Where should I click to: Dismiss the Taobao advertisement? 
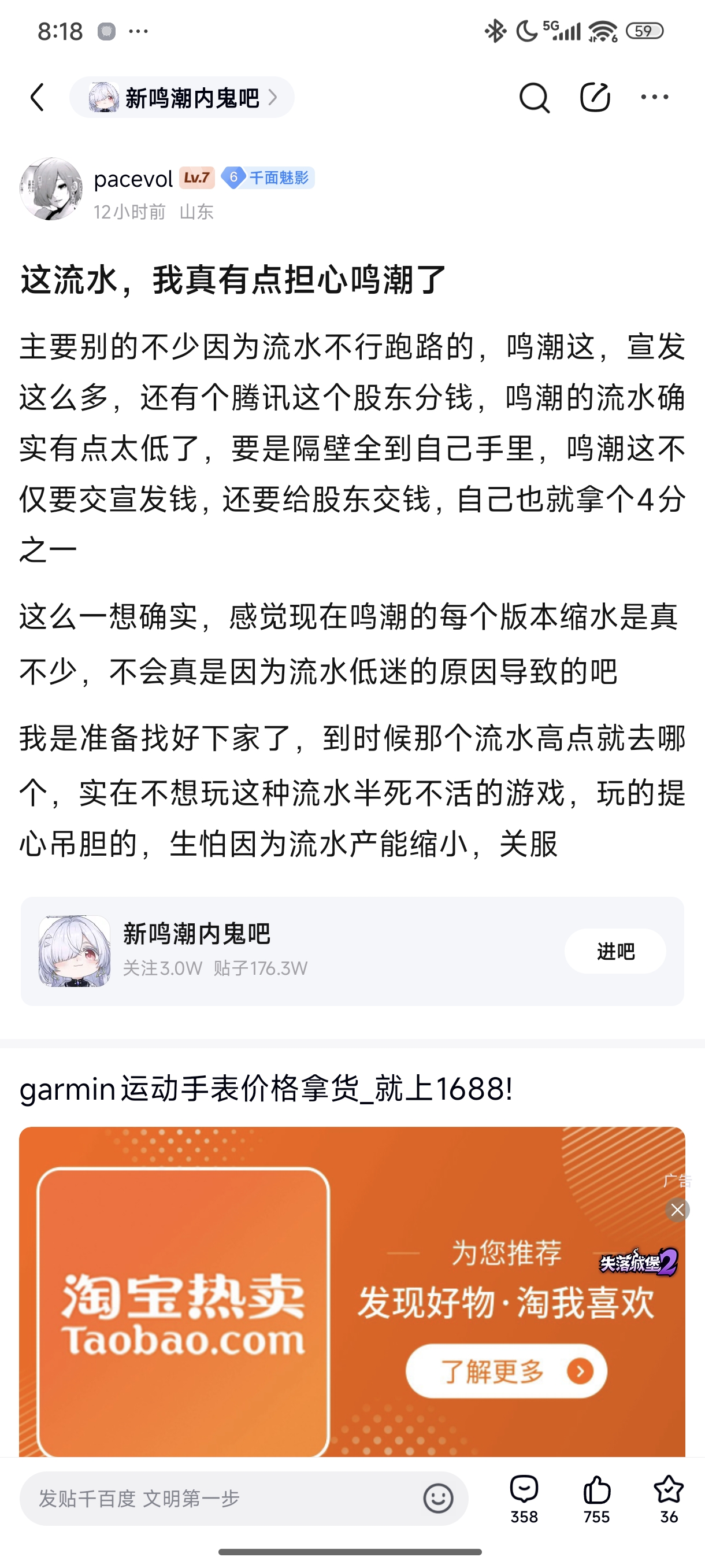point(677,1210)
